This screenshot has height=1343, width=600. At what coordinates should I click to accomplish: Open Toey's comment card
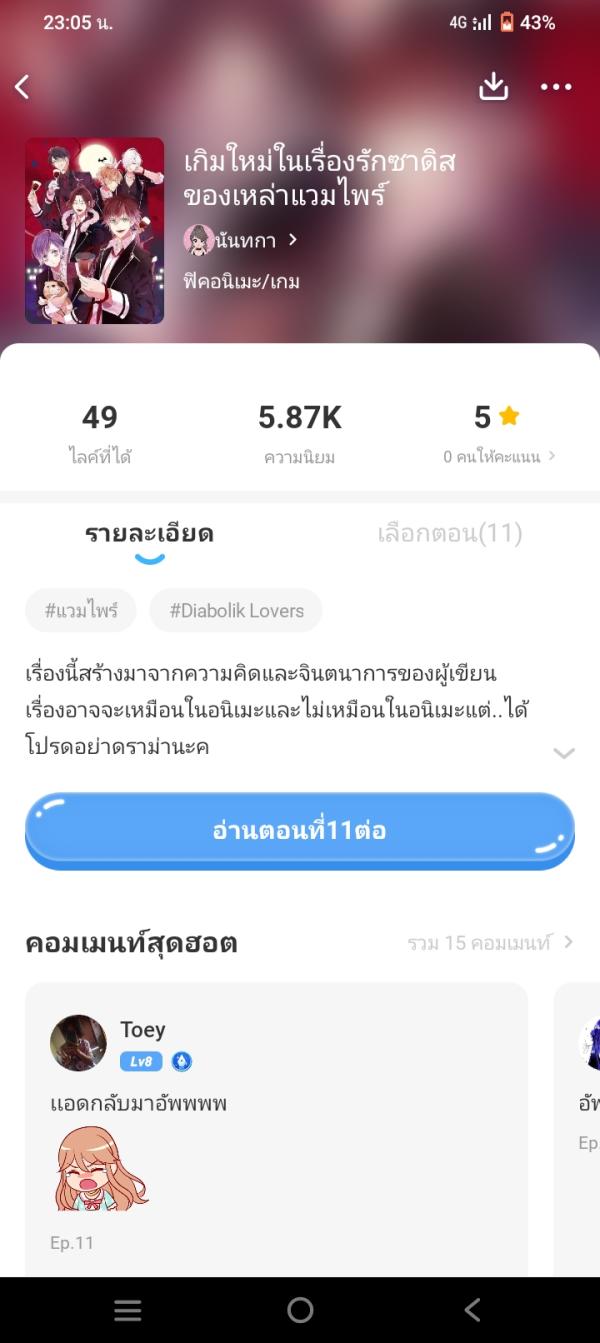[276, 1120]
